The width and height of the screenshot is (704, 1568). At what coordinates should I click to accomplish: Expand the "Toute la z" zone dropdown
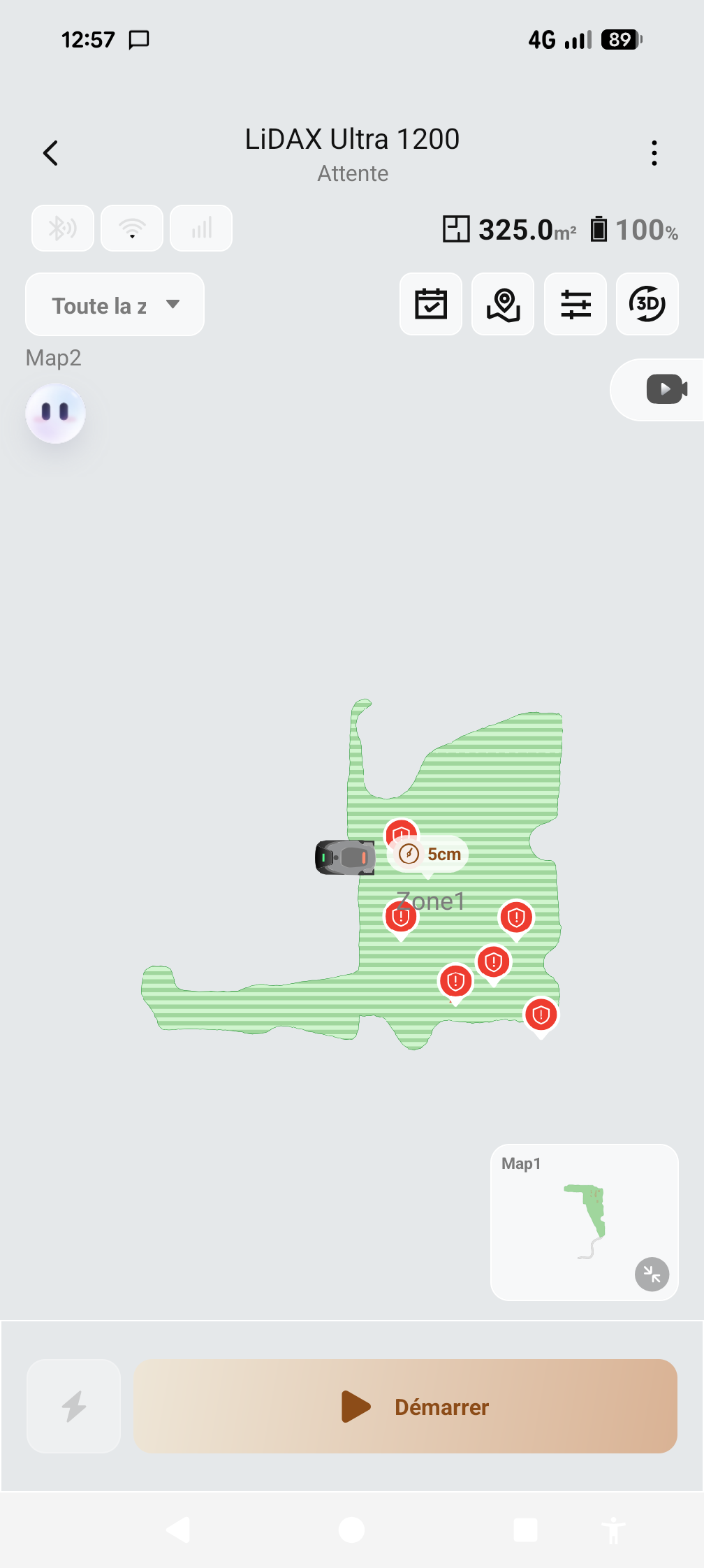[x=115, y=305]
